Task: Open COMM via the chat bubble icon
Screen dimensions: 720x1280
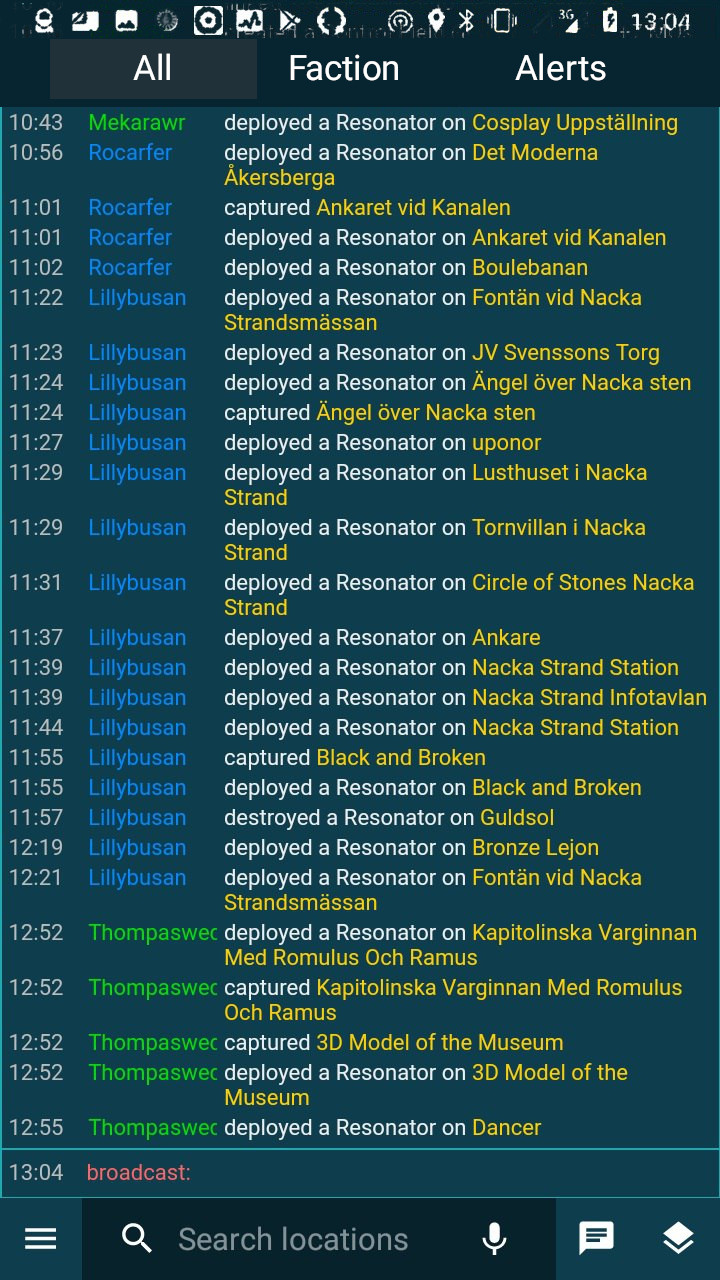Action: (595, 1238)
